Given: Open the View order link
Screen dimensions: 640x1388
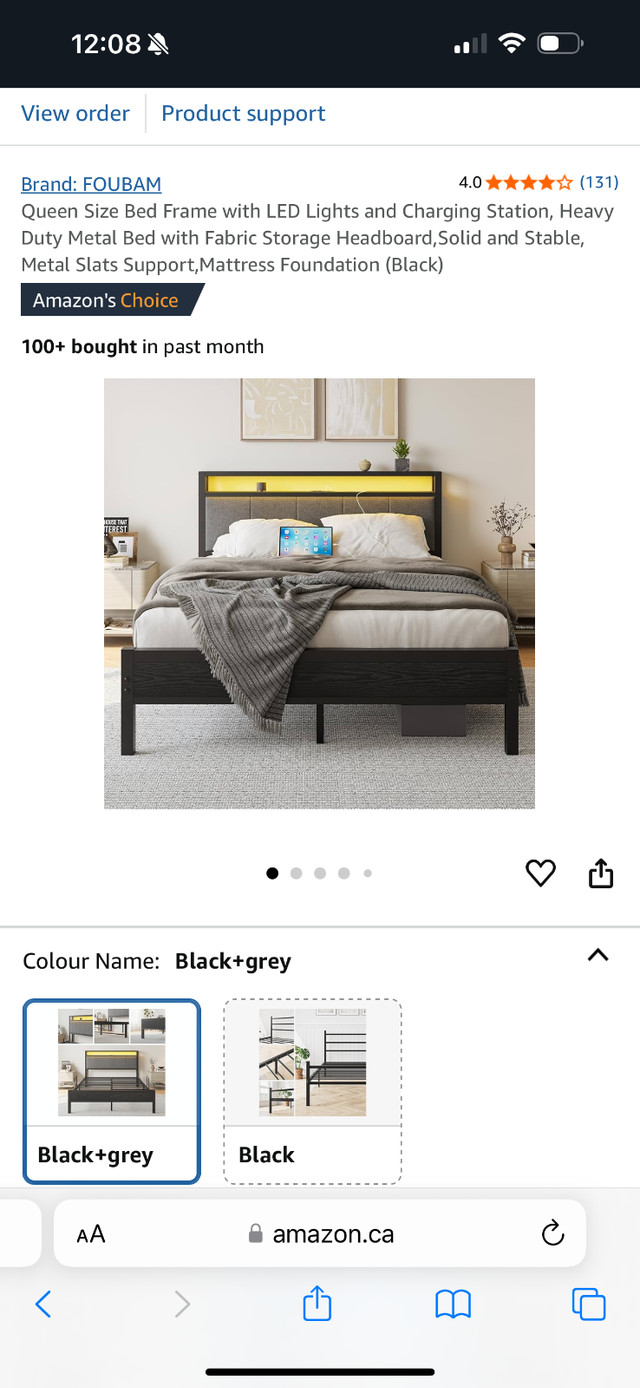Looking at the screenshot, I should (x=75, y=114).
